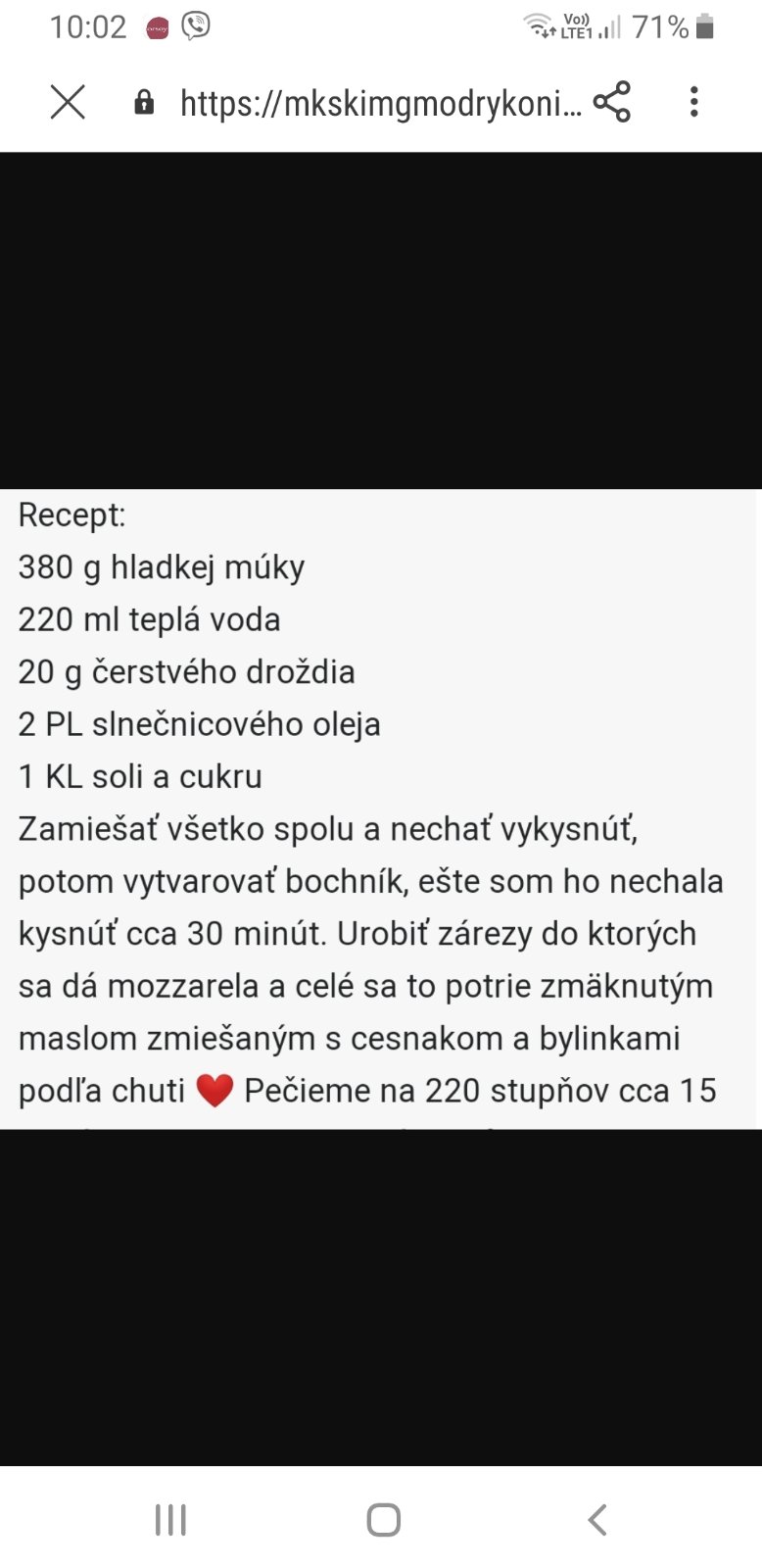Share this page link

[612, 102]
